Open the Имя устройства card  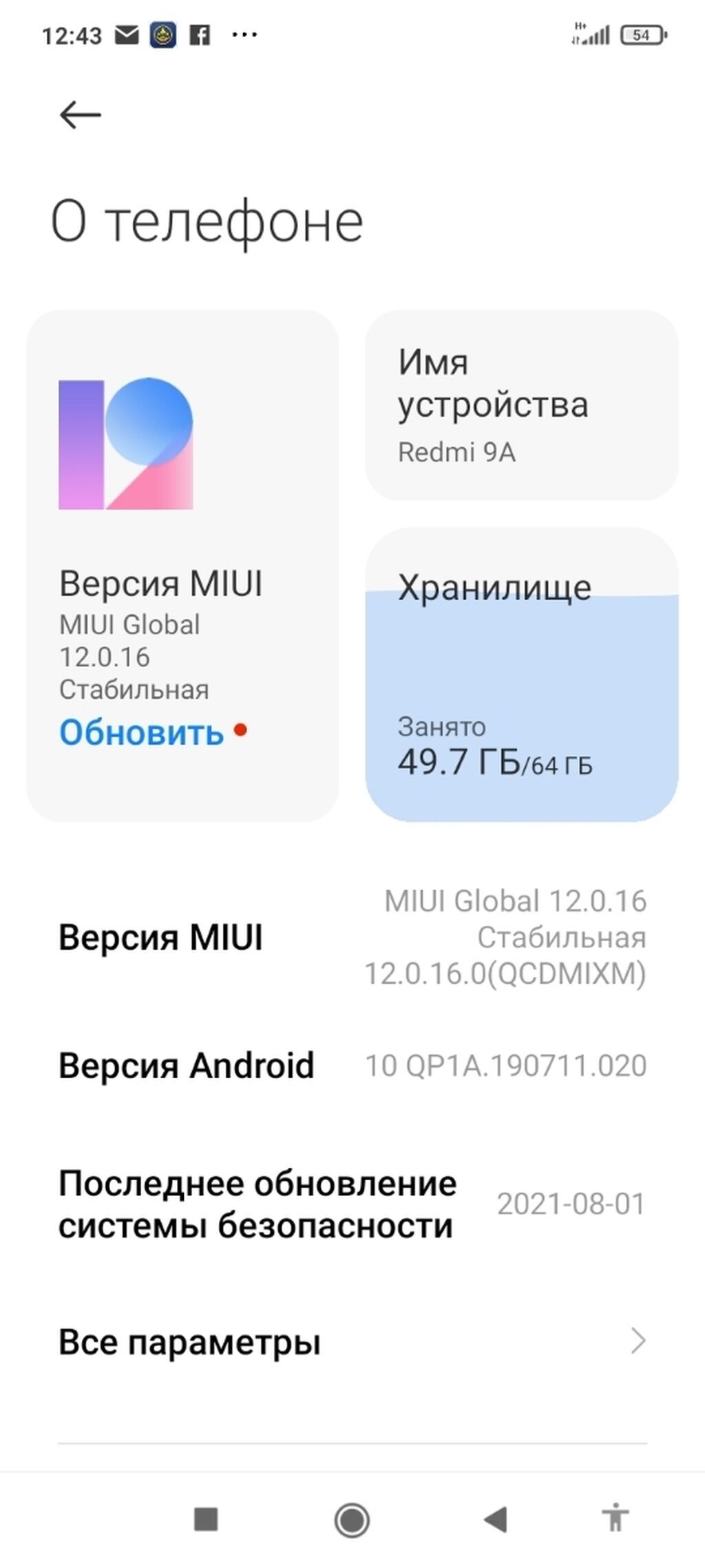point(521,405)
